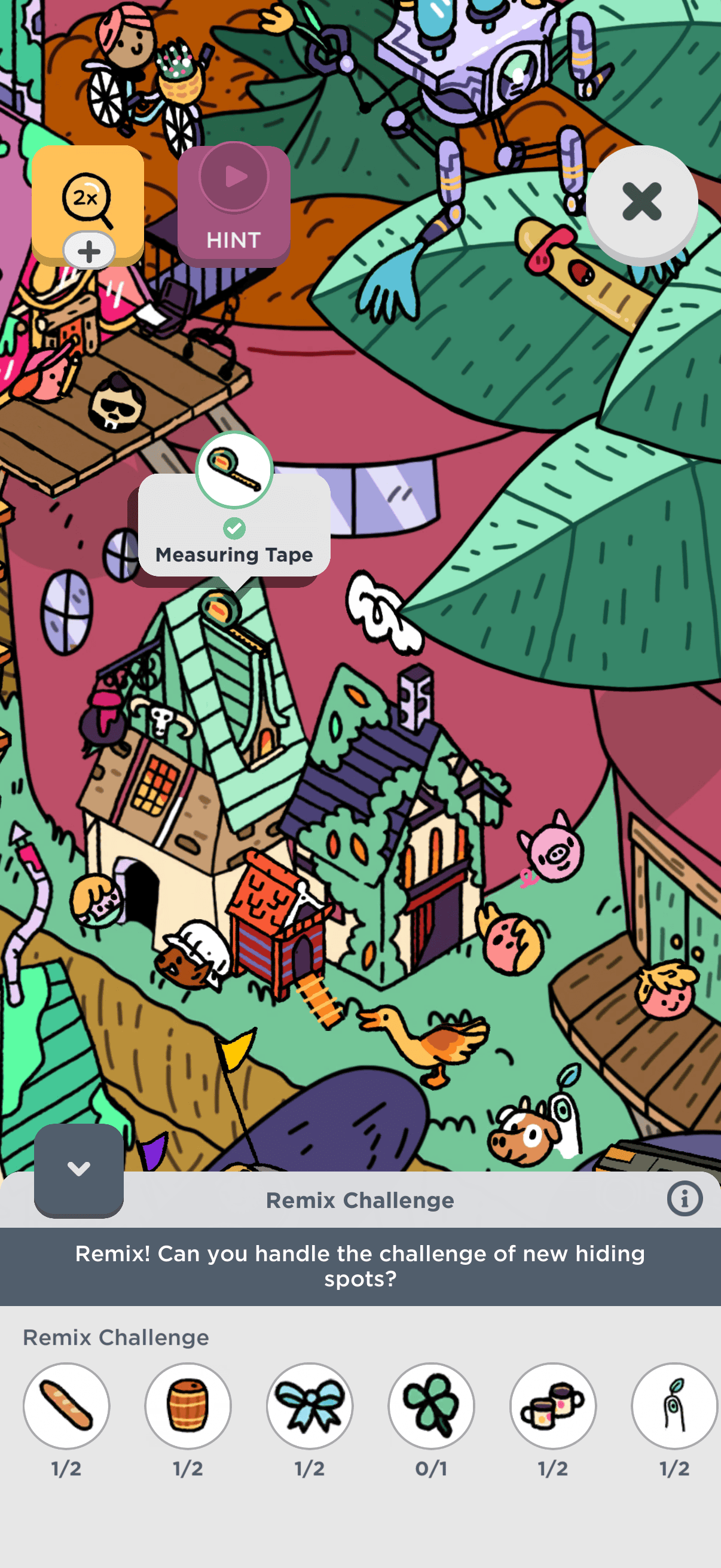The image size is (721, 1568).
Task: Open the Remix Challenge info icon
Action: click(685, 1199)
